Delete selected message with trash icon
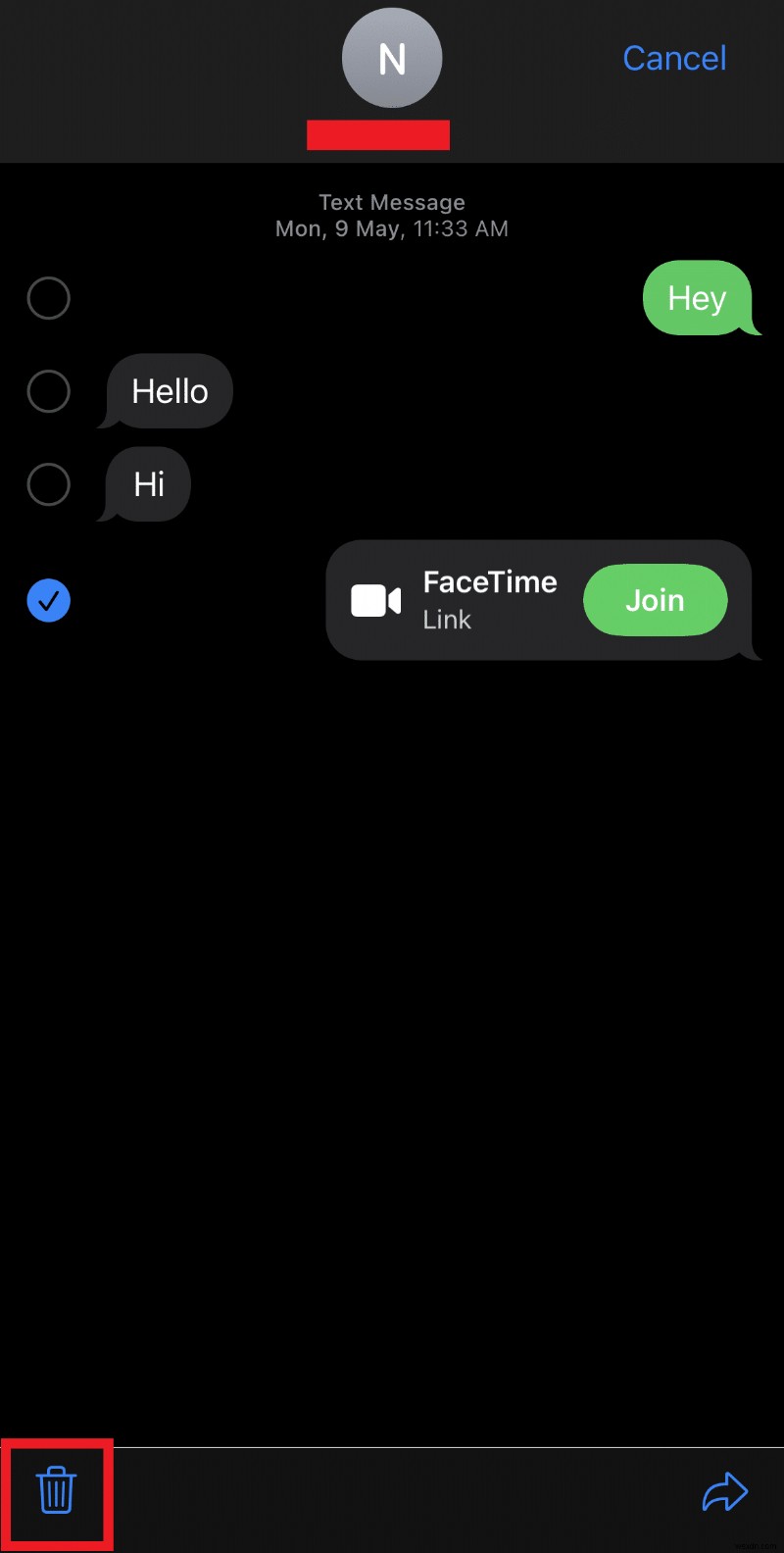The height and width of the screenshot is (1553, 784). [56, 1491]
